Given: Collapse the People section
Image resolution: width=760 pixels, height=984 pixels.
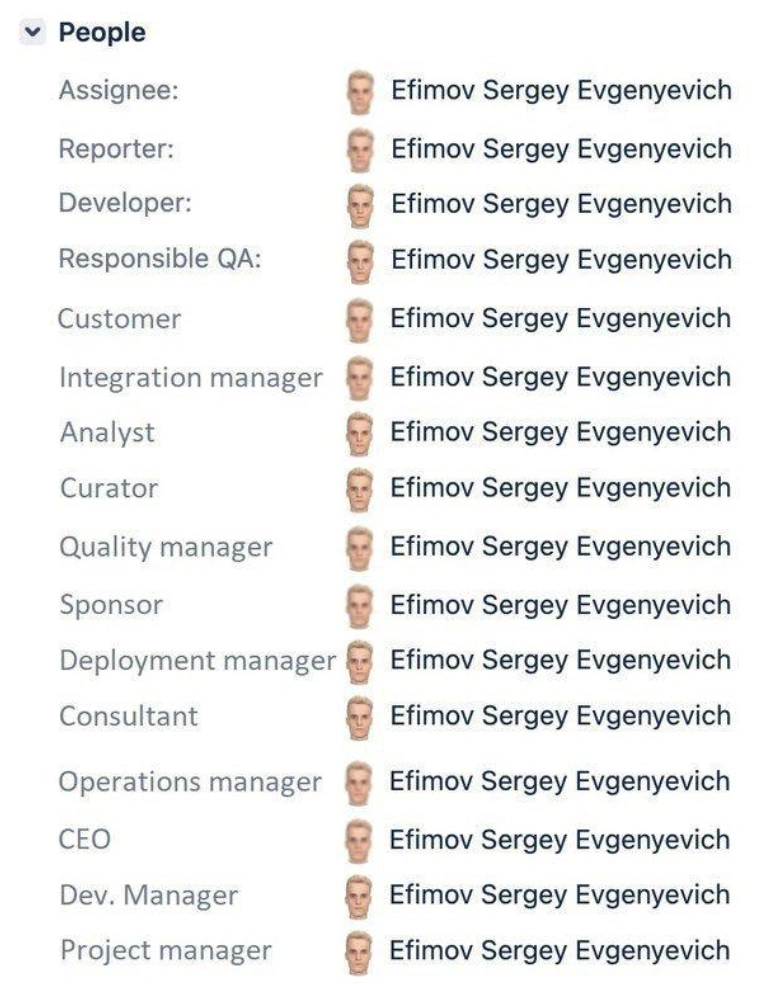Looking at the screenshot, I should [33, 33].
